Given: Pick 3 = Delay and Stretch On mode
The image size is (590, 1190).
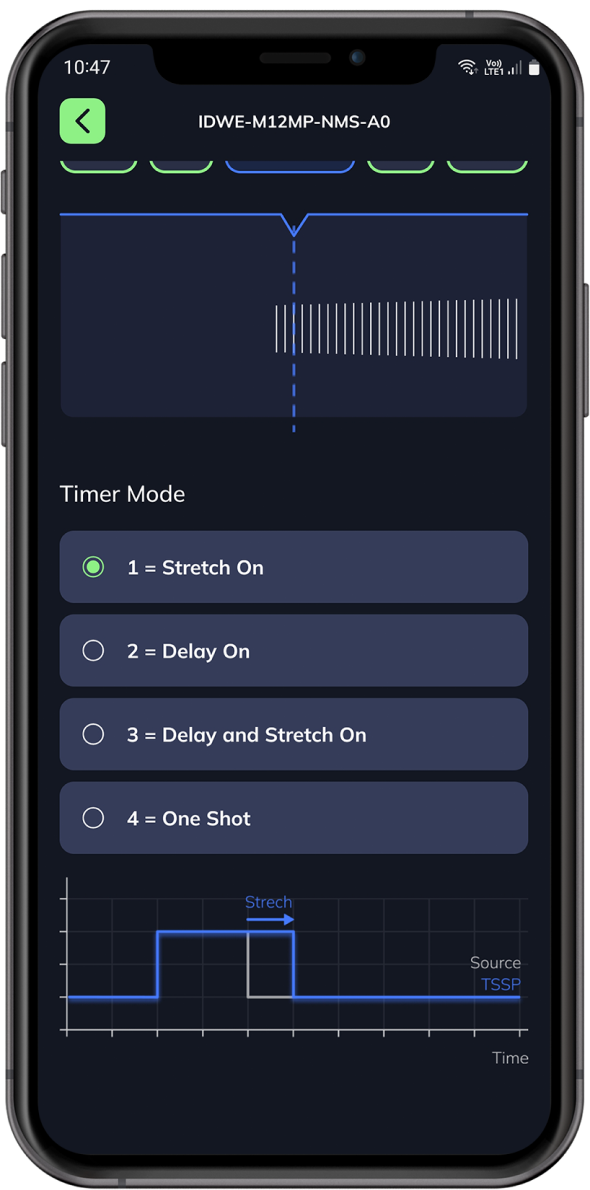Looking at the screenshot, I should pyautogui.click(x=294, y=734).
